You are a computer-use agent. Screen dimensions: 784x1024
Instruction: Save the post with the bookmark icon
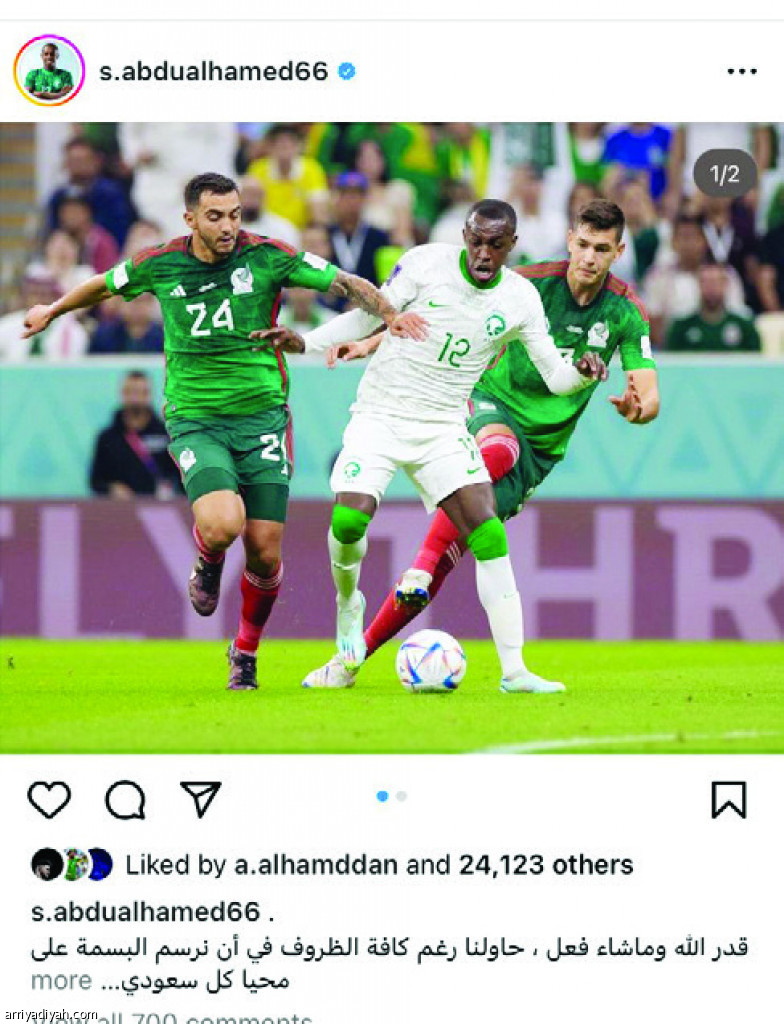728,800
